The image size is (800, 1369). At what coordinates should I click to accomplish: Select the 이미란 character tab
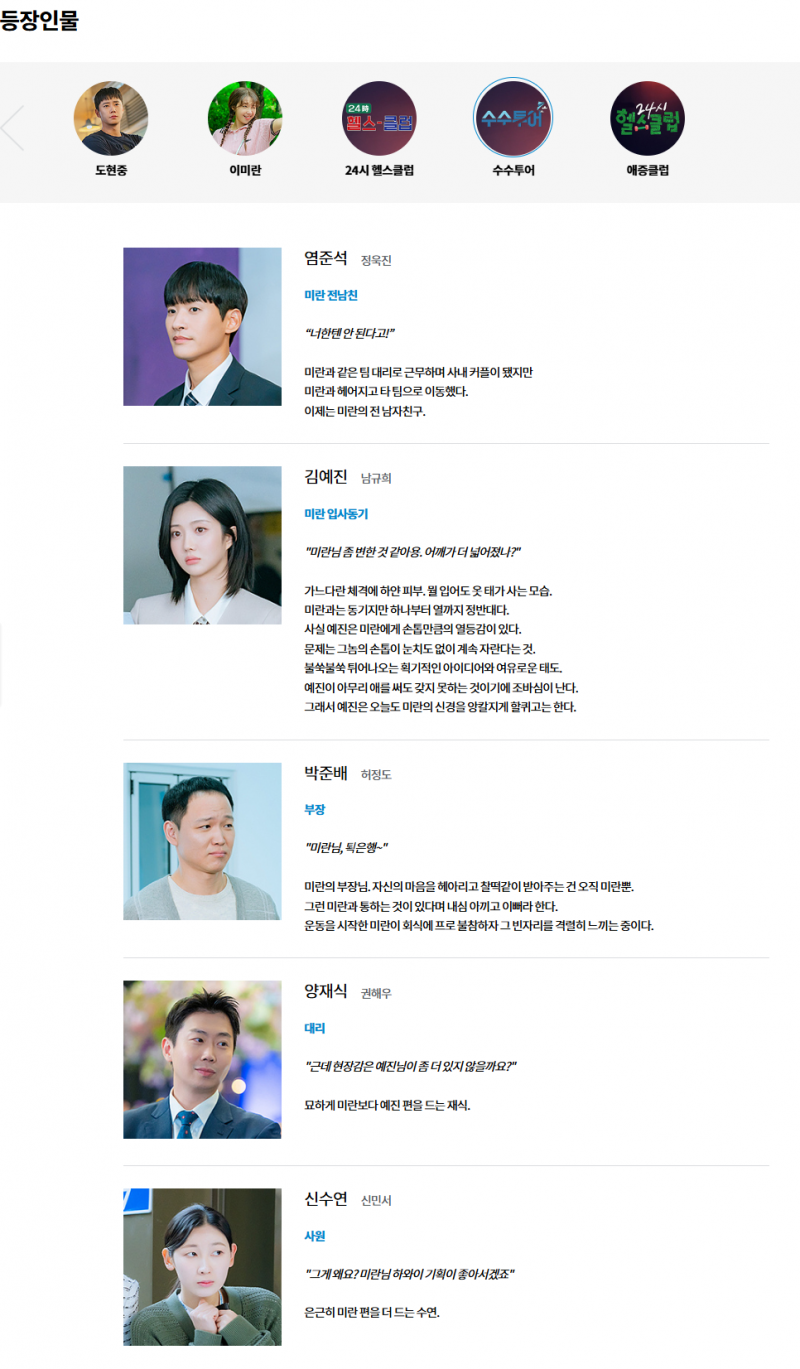tap(244, 120)
